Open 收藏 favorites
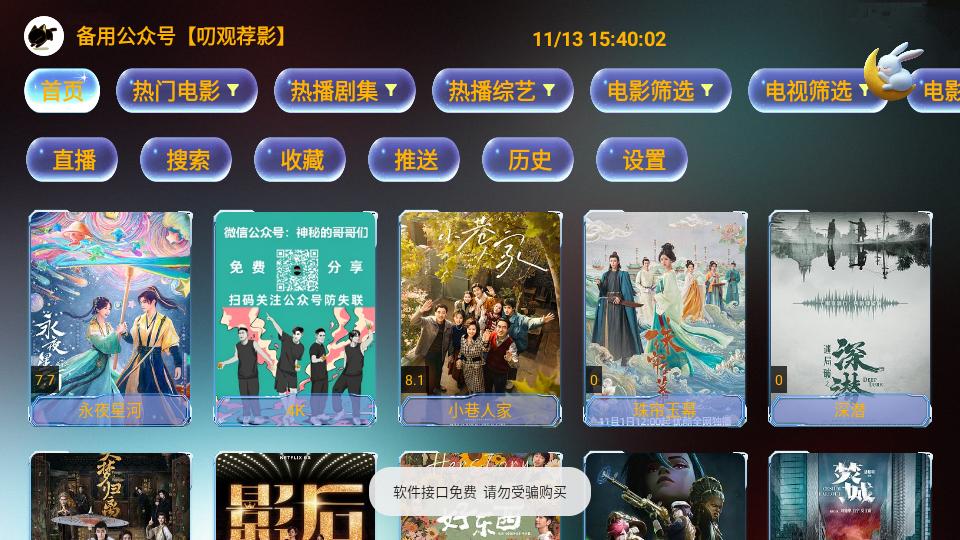960x540 pixels. pos(300,160)
